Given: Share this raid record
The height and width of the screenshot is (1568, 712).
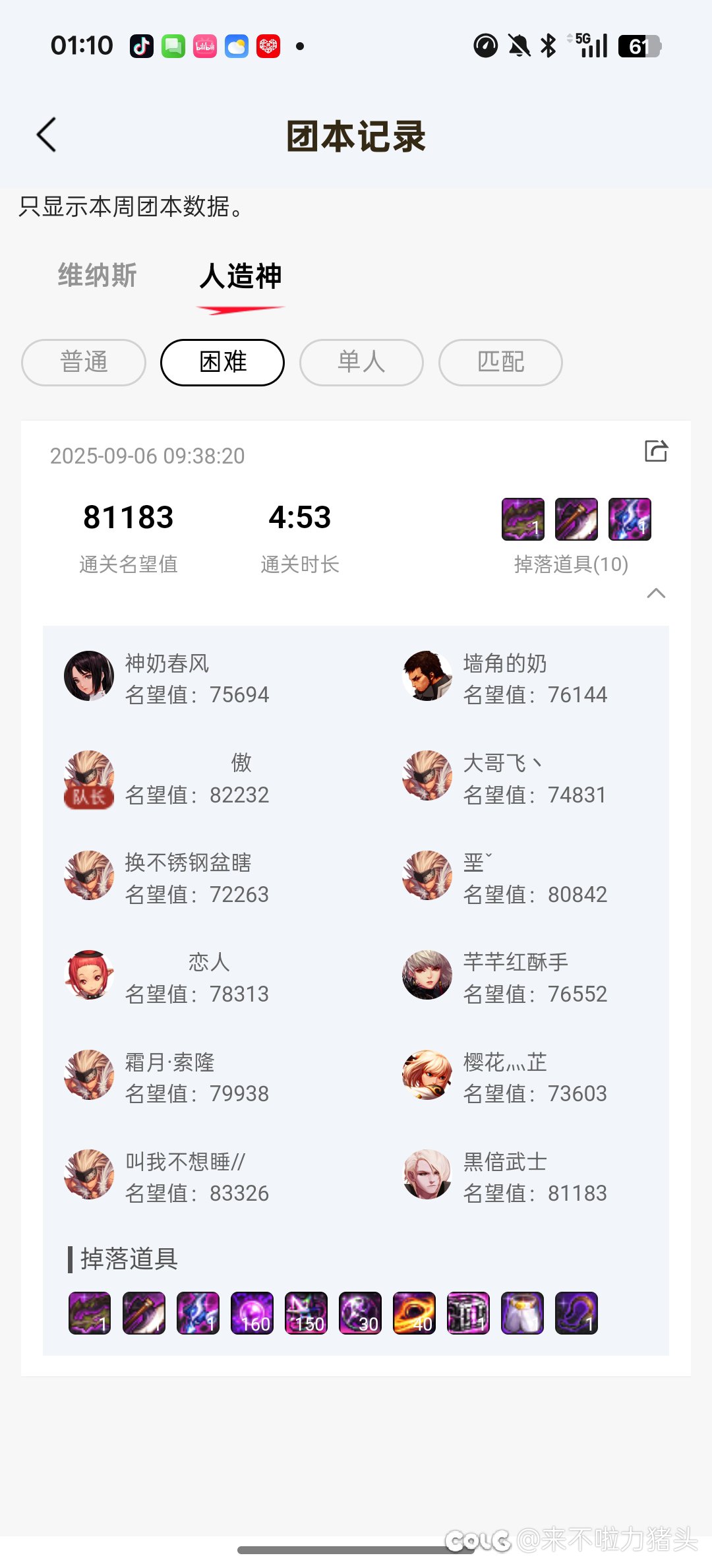Looking at the screenshot, I should [x=655, y=452].
